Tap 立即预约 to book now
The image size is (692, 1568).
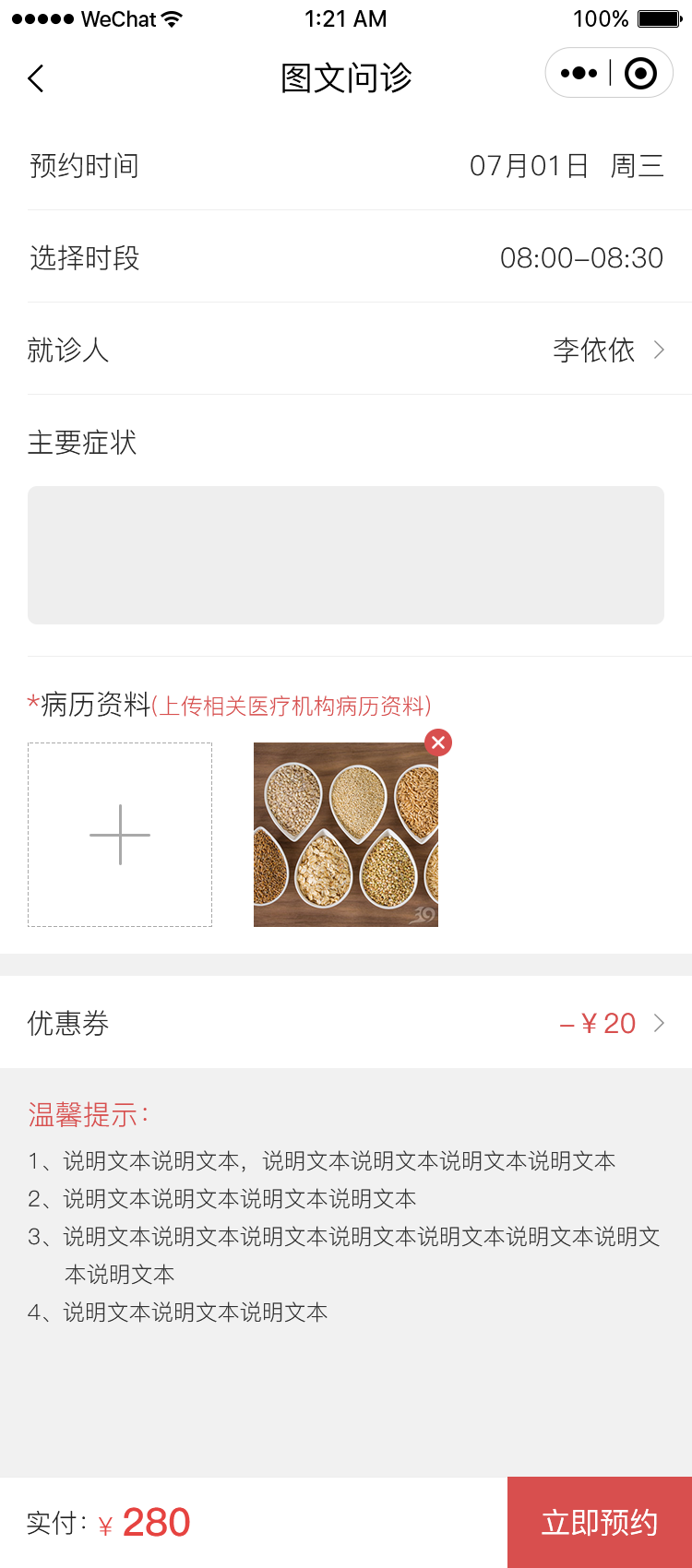600,1522
